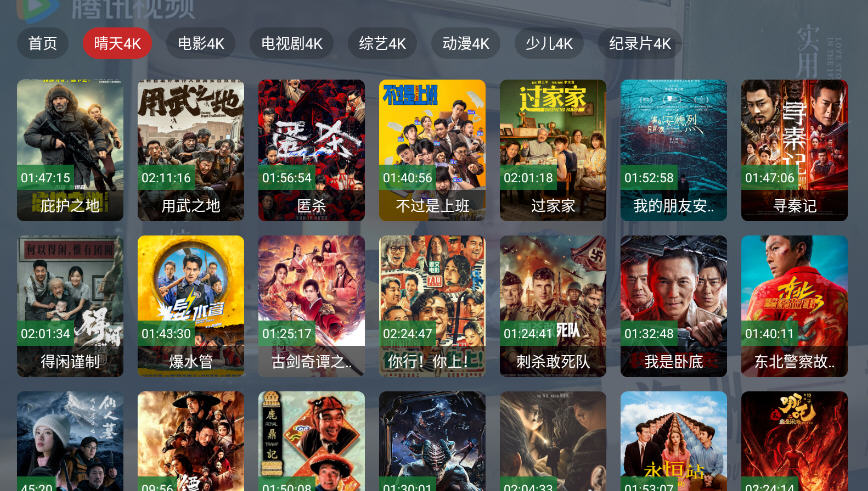Open the movie 刺杀敢死队

click(x=553, y=305)
